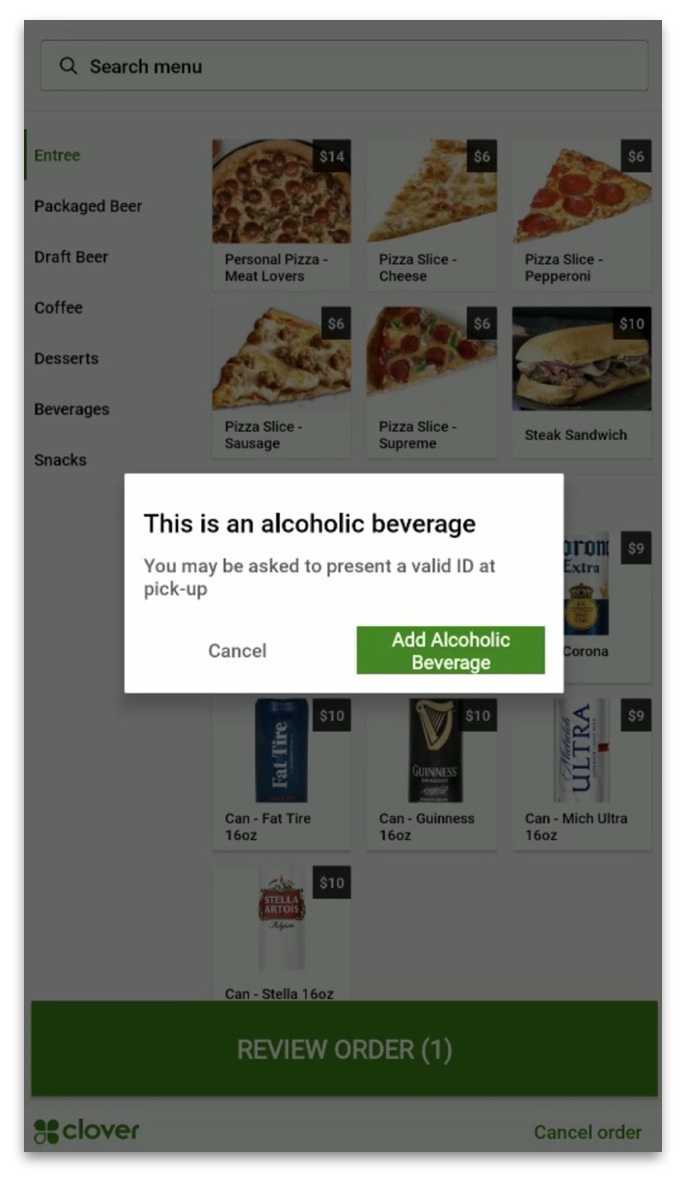Select the Steak Sandwich item
This screenshot has width=686, height=1182.
click(x=581, y=382)
